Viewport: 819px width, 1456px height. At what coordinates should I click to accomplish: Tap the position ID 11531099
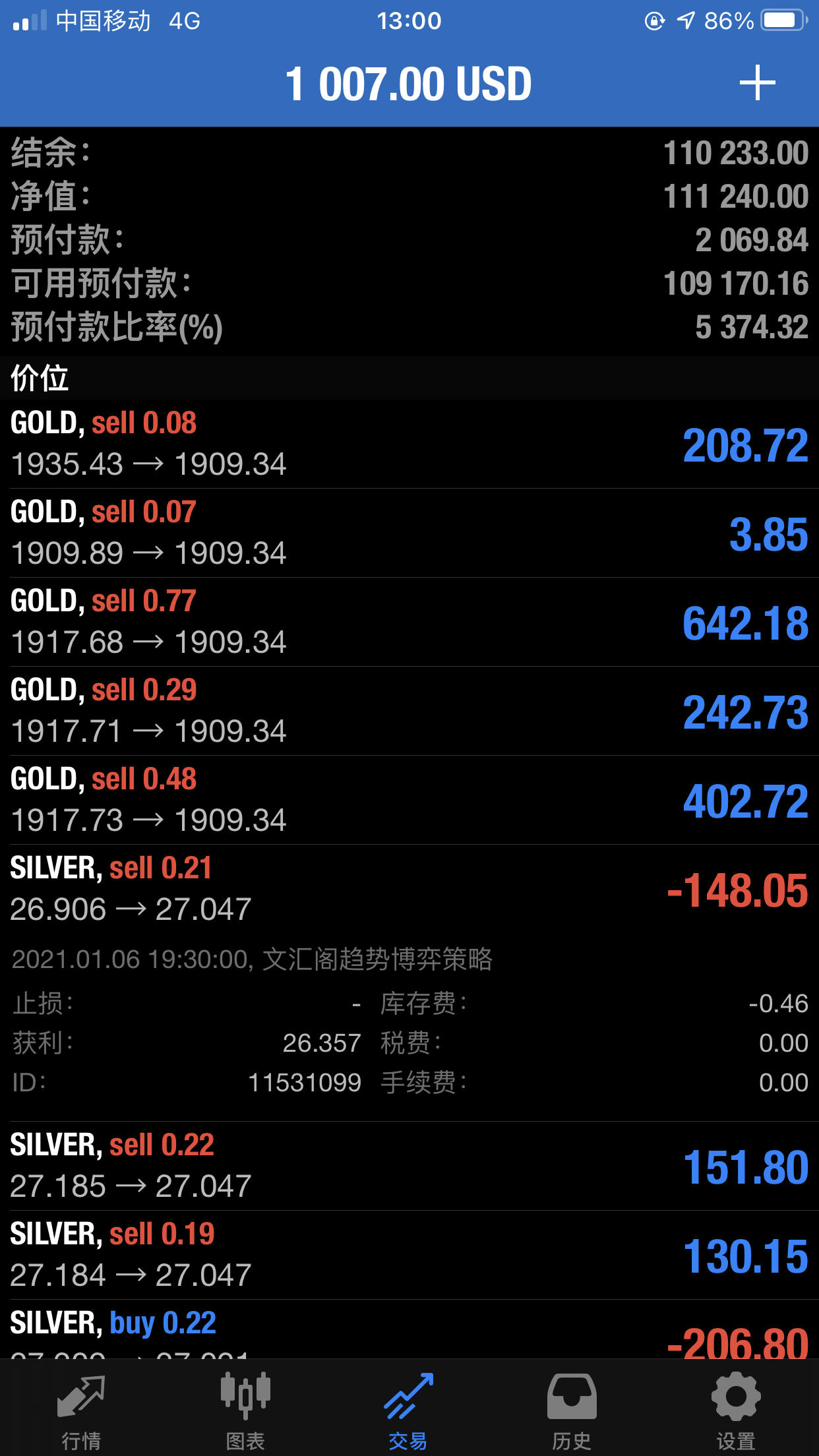coord(305,1081)
